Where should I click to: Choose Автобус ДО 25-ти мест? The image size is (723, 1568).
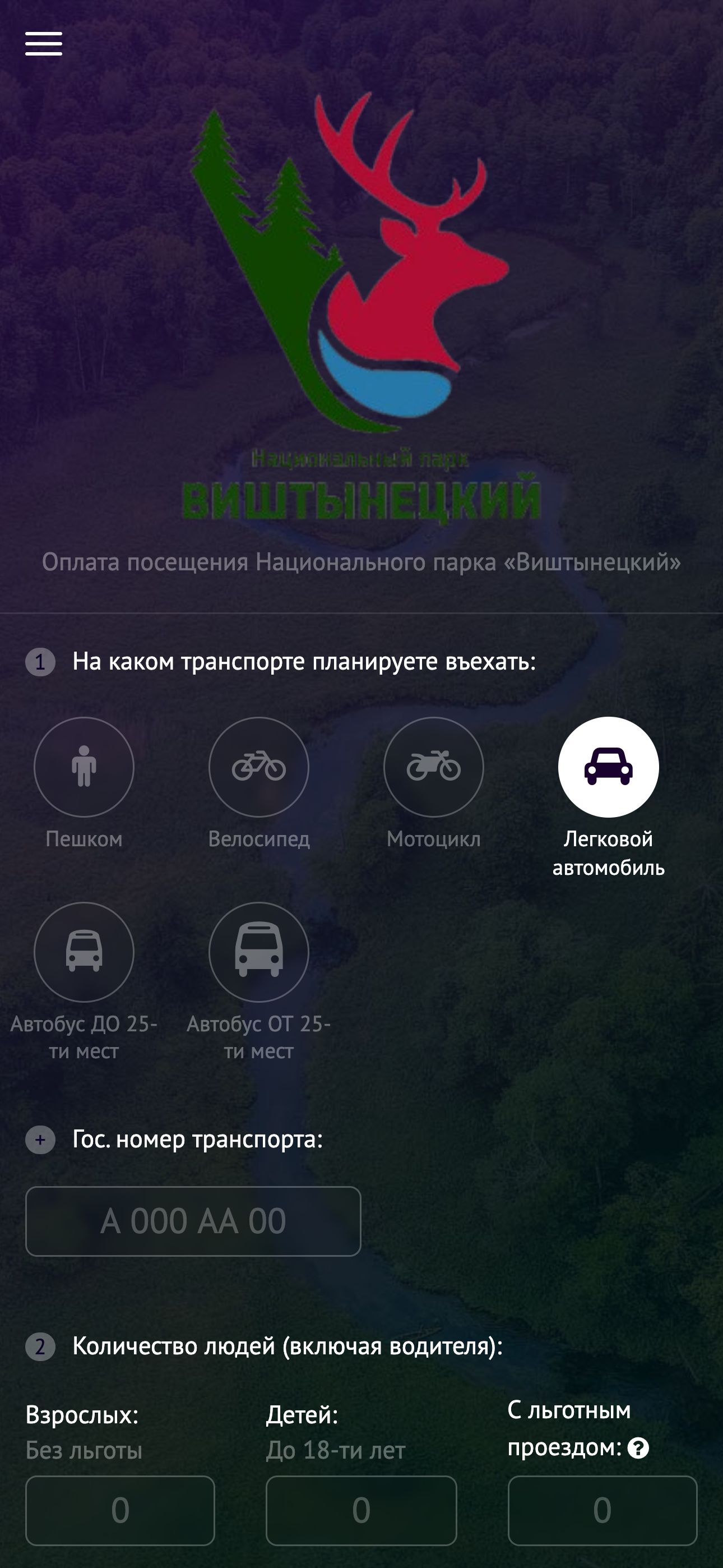(84, 952)
